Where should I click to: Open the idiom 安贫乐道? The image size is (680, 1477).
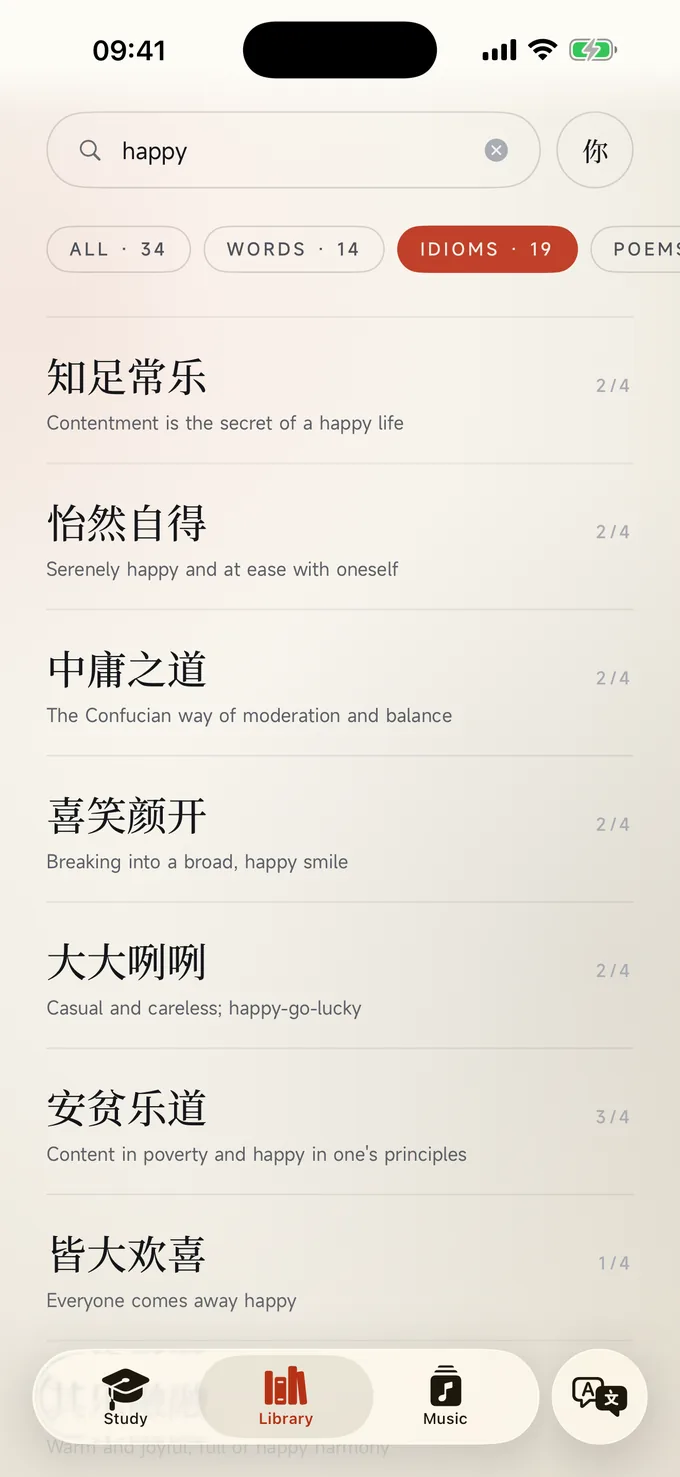340,1121
